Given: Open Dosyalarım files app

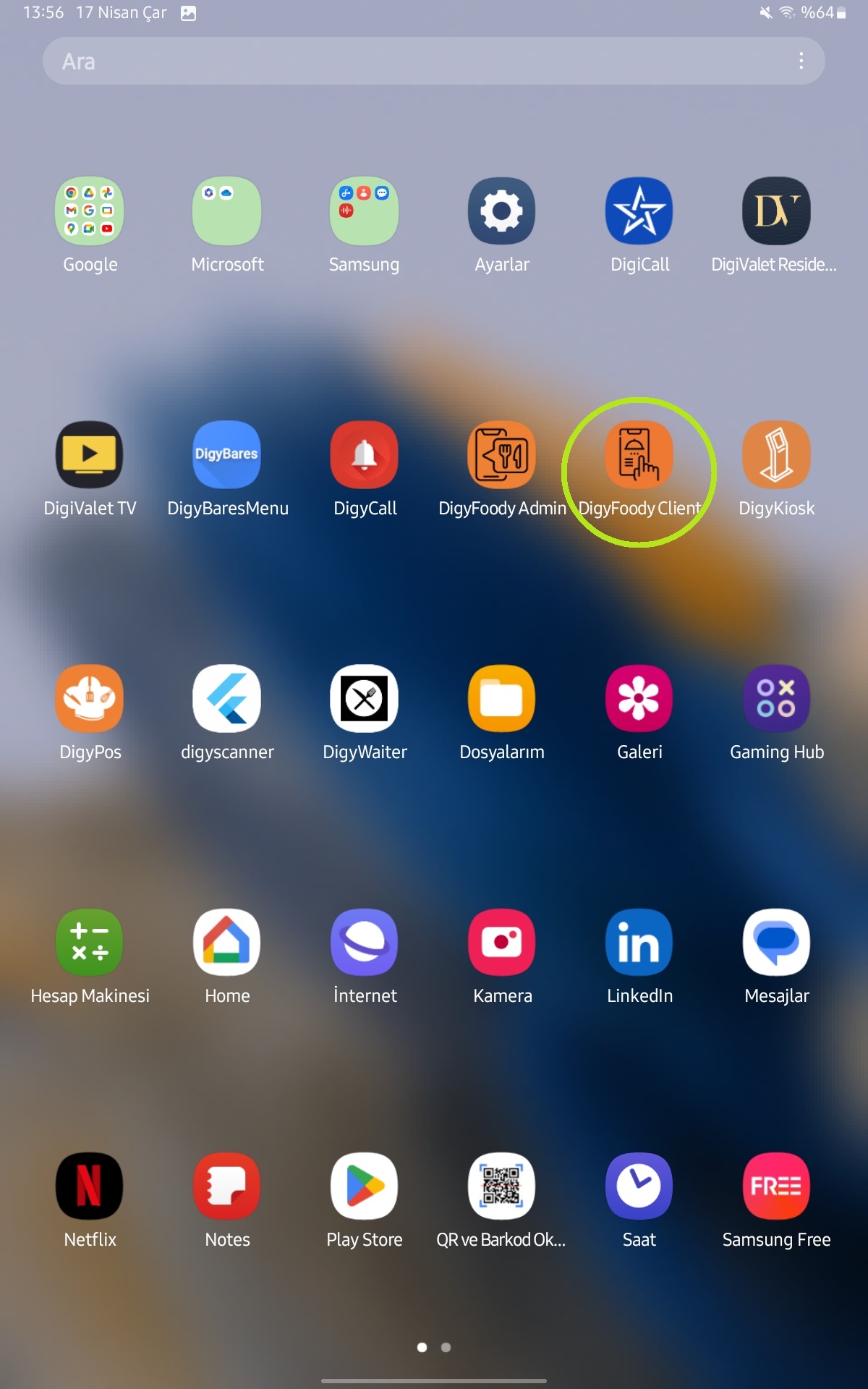Looking at the screenshot, I should [501, 699].
